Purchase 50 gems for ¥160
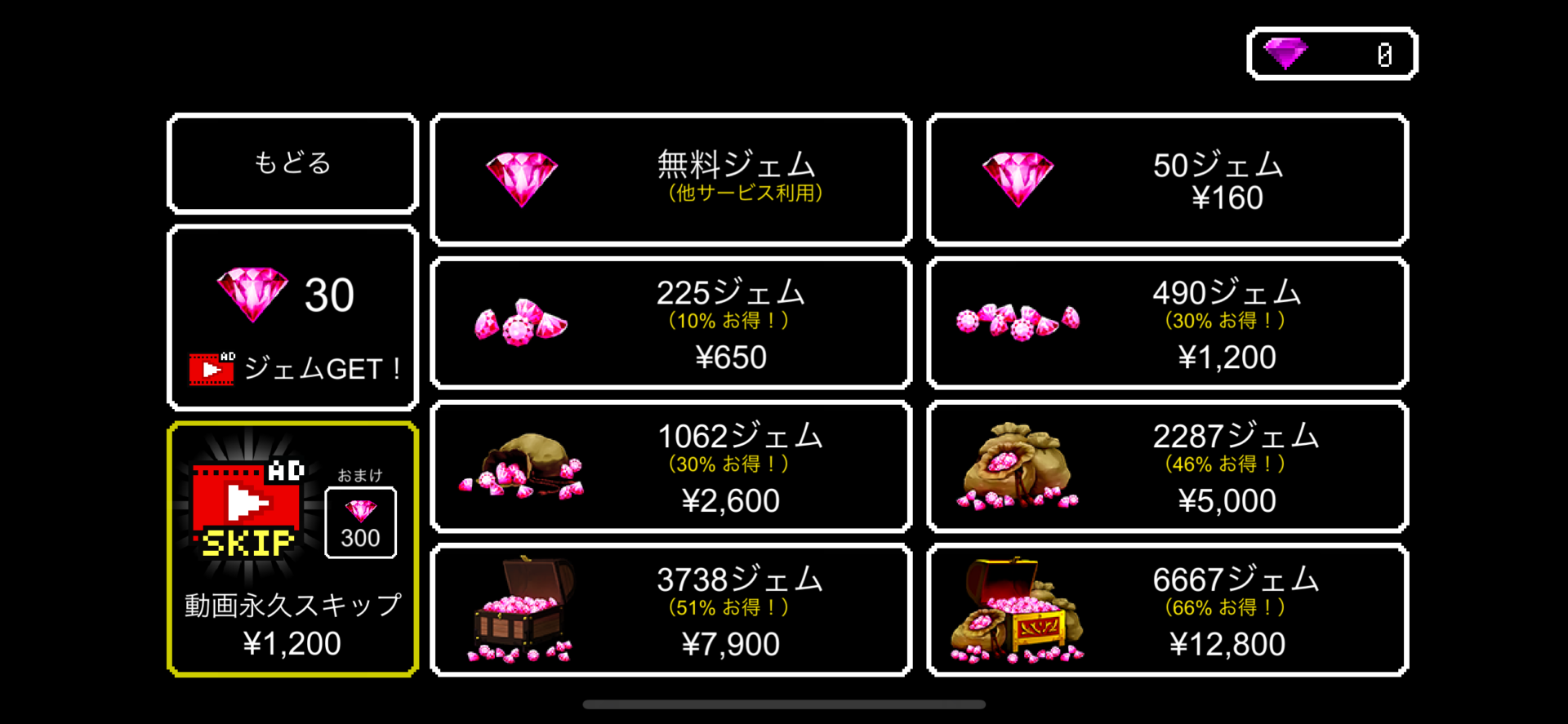This screenshot has width=1568, height=724. tap(1167, 179)
